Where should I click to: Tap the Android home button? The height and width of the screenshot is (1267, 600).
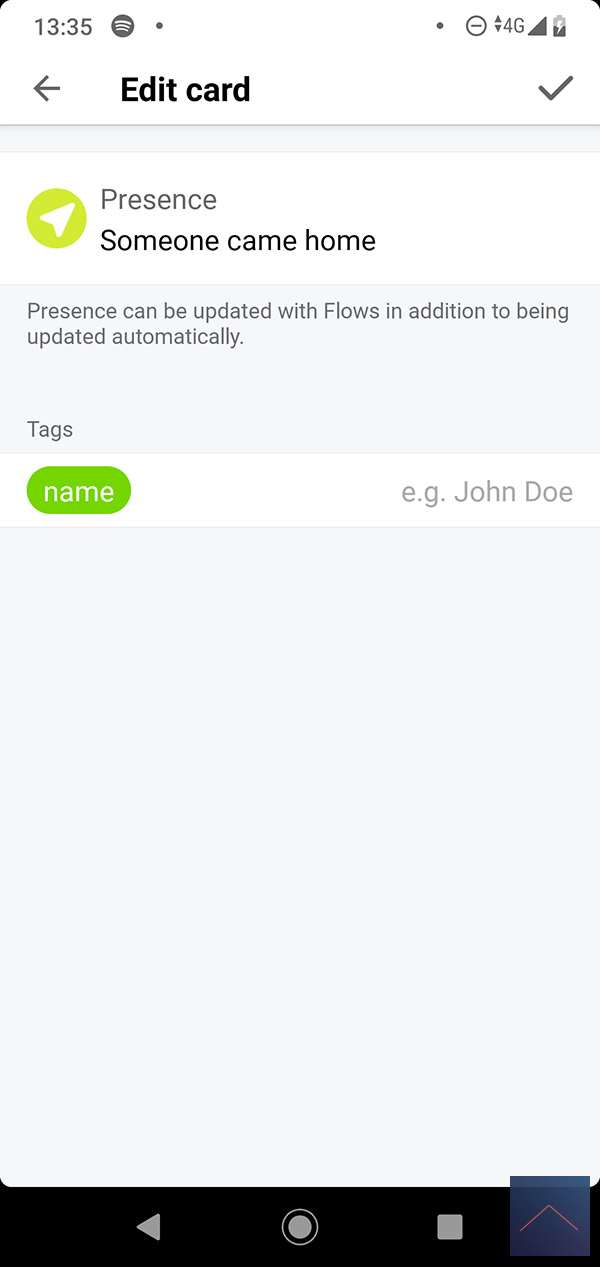tap(300, 1226)
